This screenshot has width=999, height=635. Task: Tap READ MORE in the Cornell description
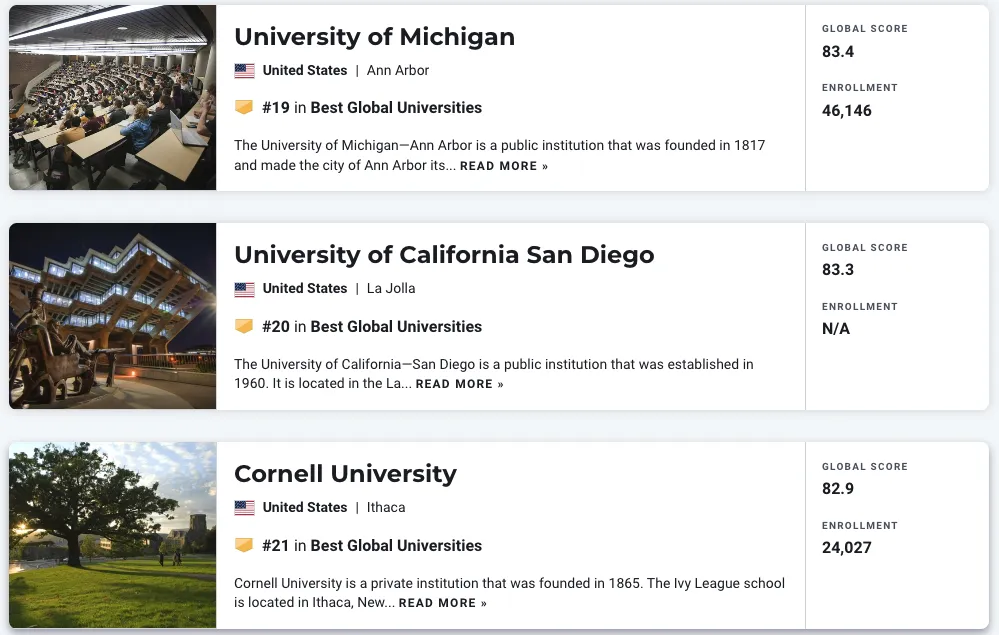pos(442,603)
